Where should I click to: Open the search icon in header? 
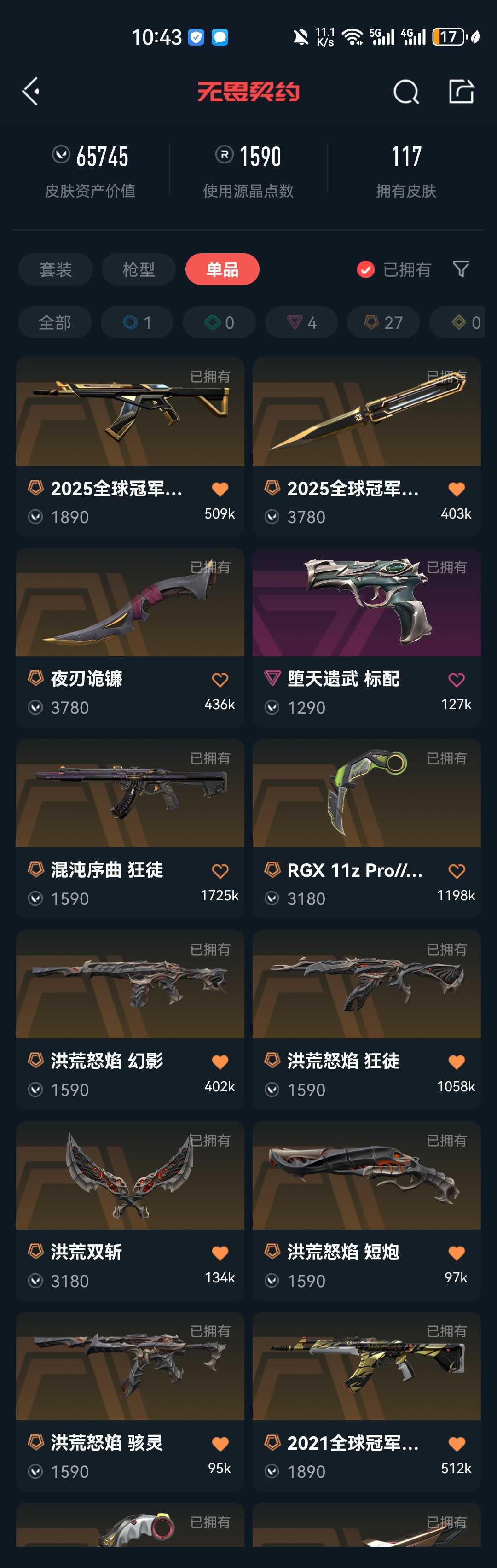click(x=406, y=92)
